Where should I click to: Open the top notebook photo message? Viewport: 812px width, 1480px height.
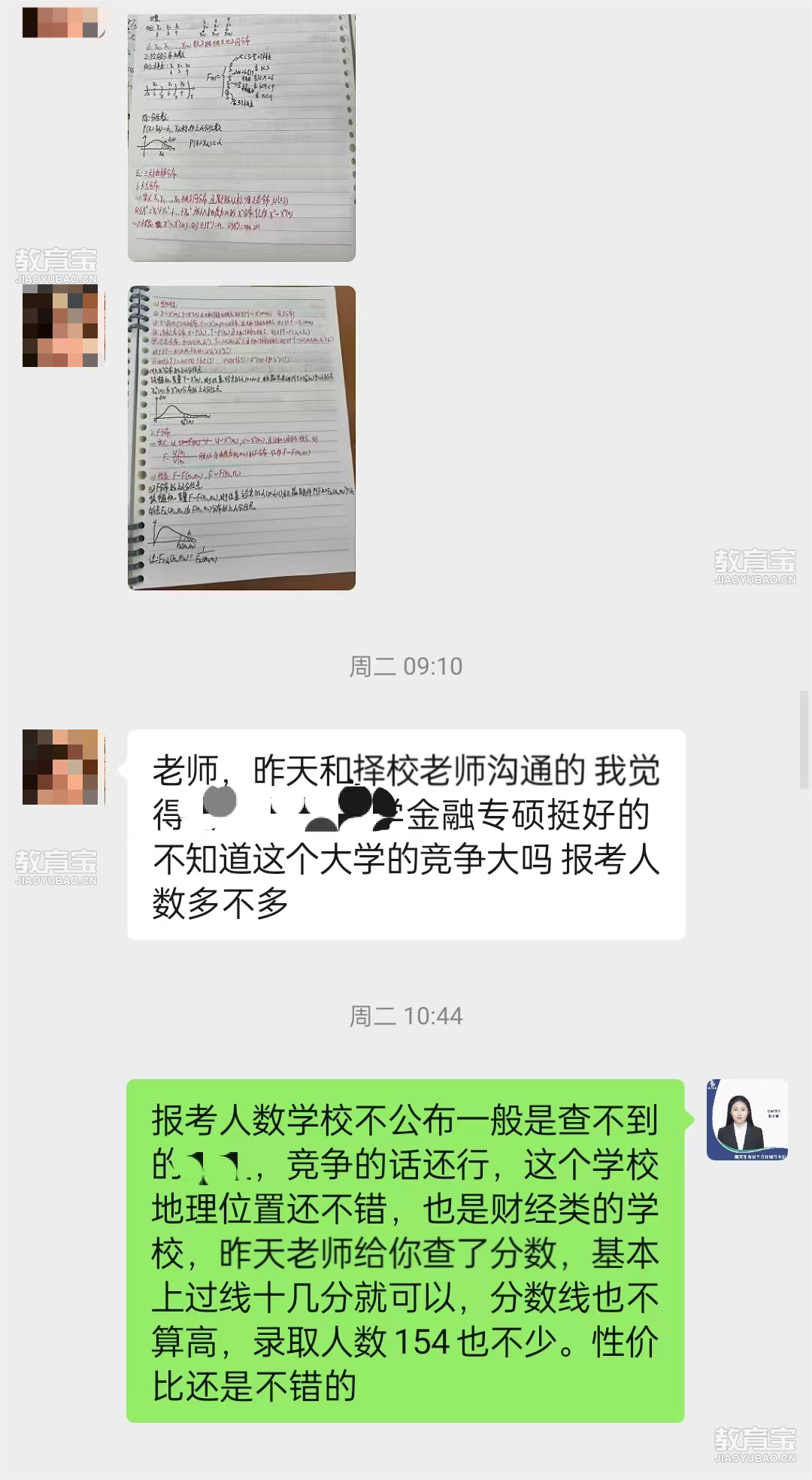(241, 137)
